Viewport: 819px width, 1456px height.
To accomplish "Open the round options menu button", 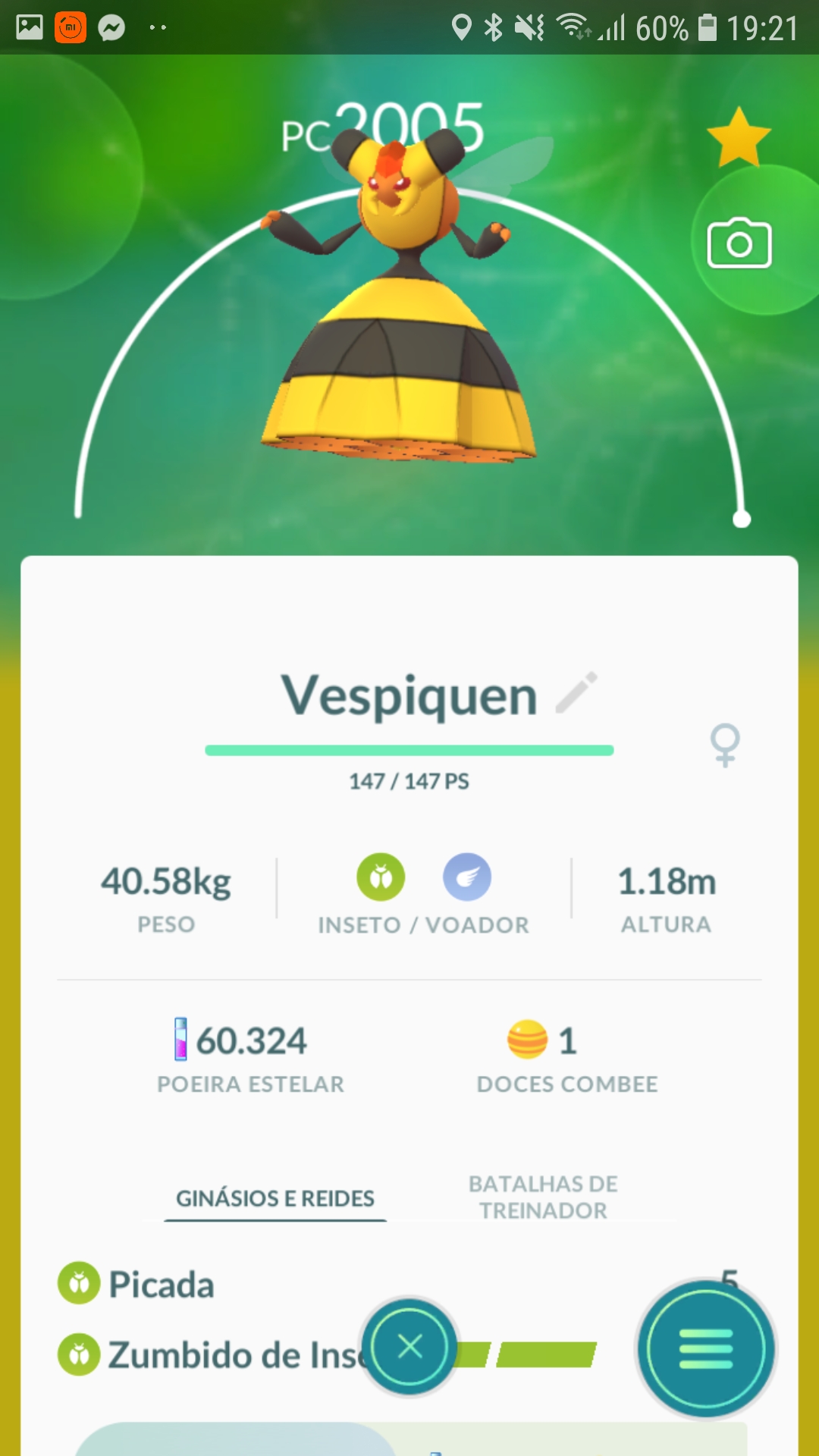I will [x=705, y=1348].
